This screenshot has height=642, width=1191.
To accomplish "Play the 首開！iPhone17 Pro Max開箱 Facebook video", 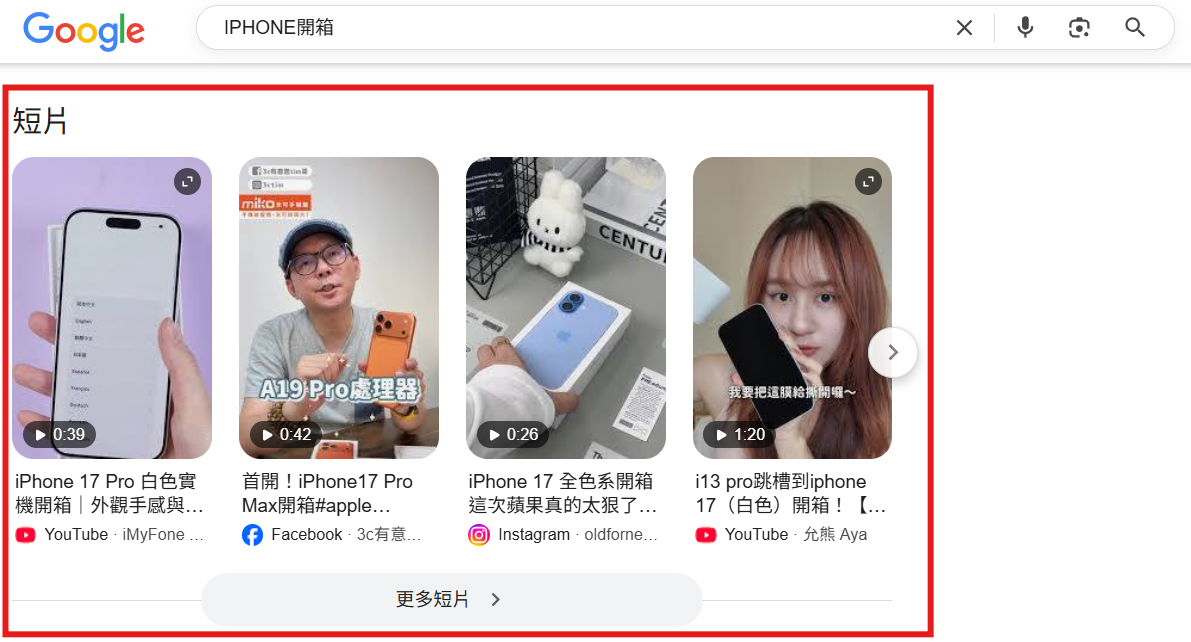I will (x=339, y=308).
